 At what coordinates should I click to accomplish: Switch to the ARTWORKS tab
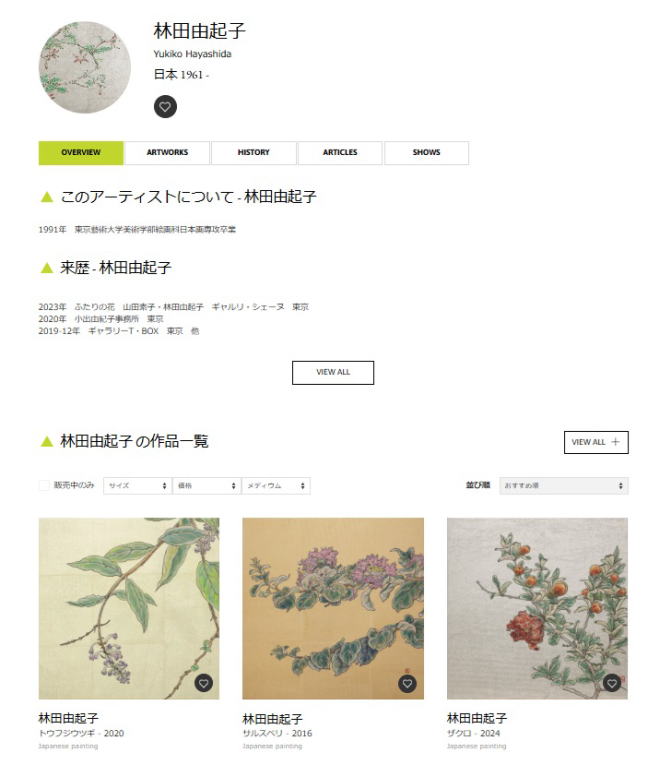167,153
